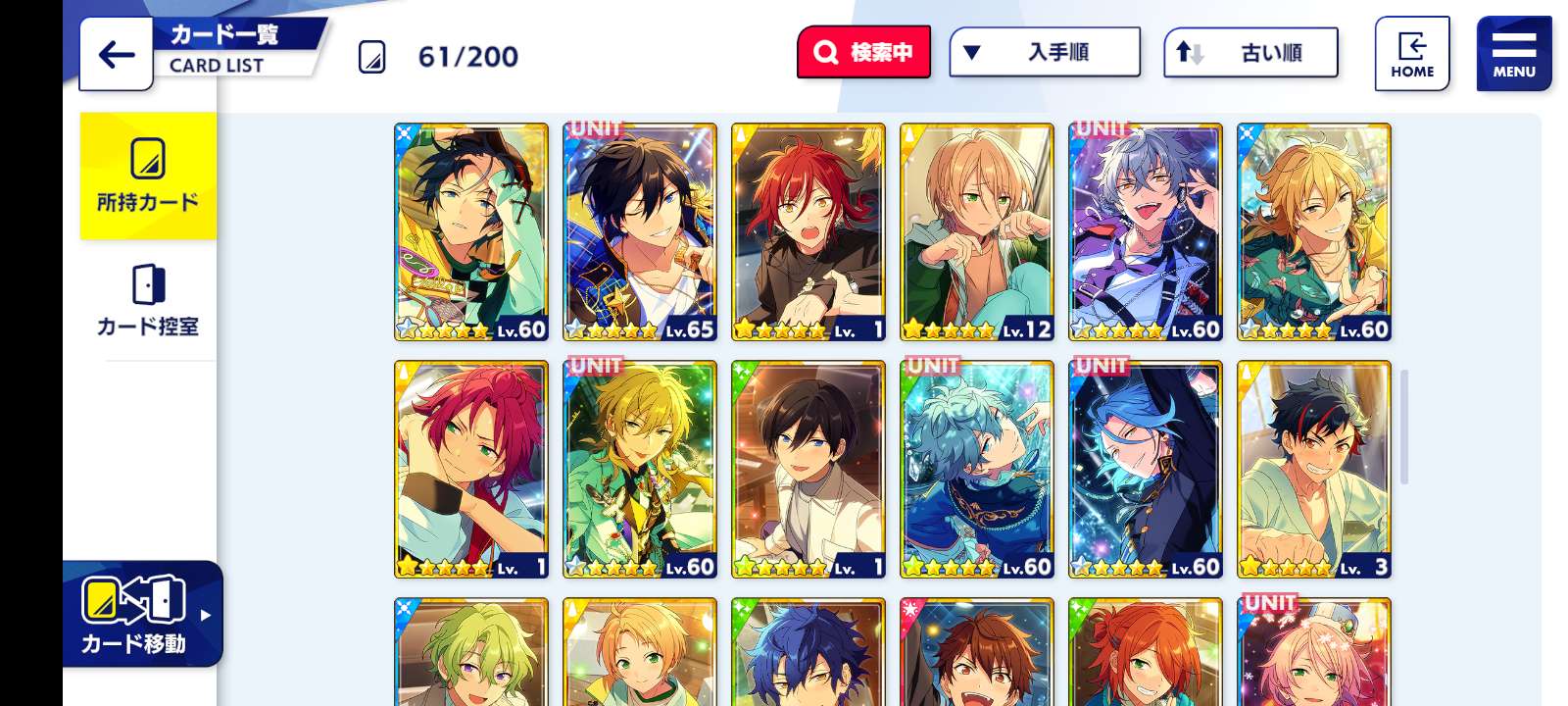1568x706 pixels.
Task: Select the 所持カード tab
Action: tap(148, 176)
